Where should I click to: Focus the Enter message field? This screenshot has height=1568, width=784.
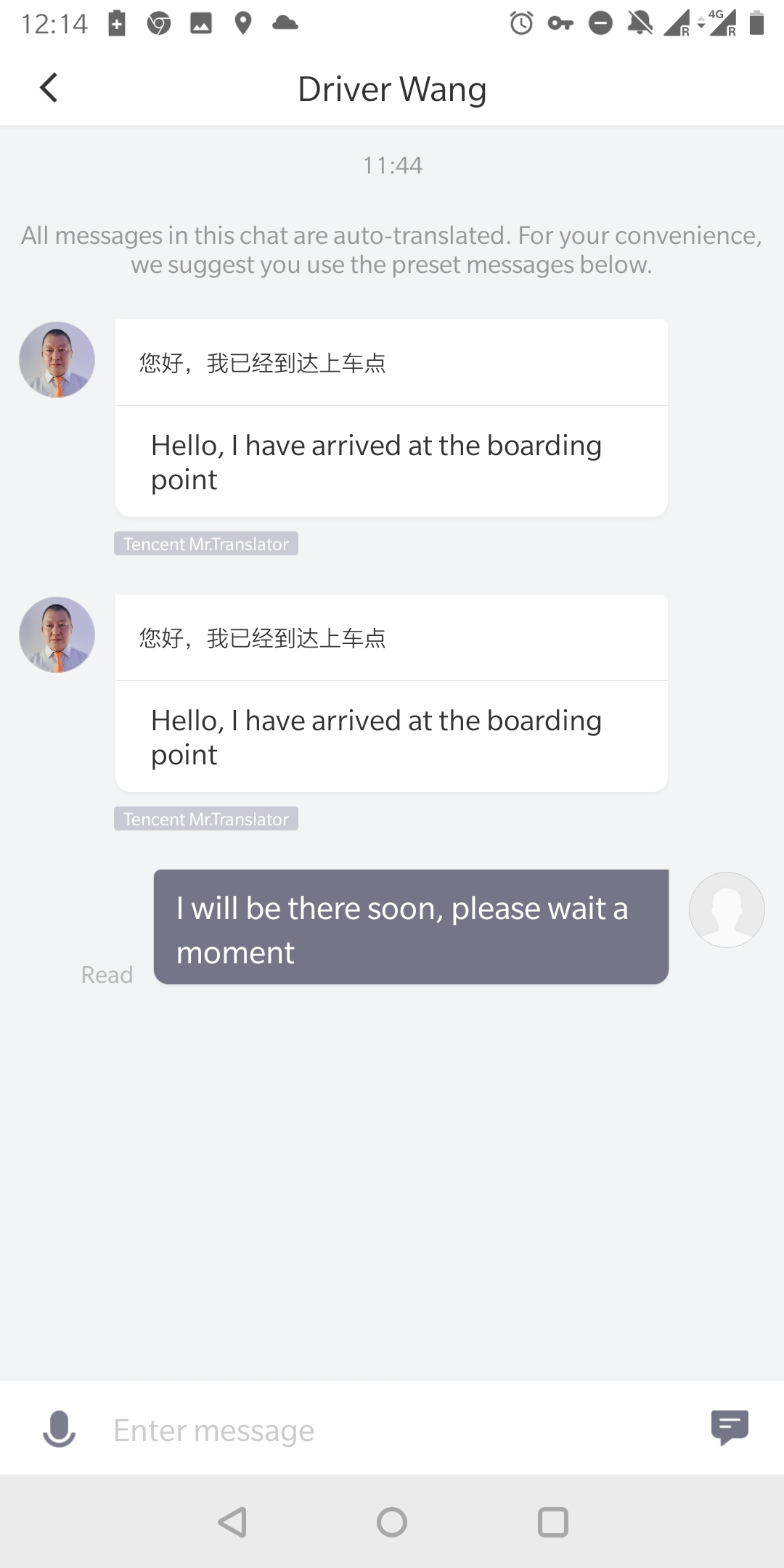pos(392,1430)
